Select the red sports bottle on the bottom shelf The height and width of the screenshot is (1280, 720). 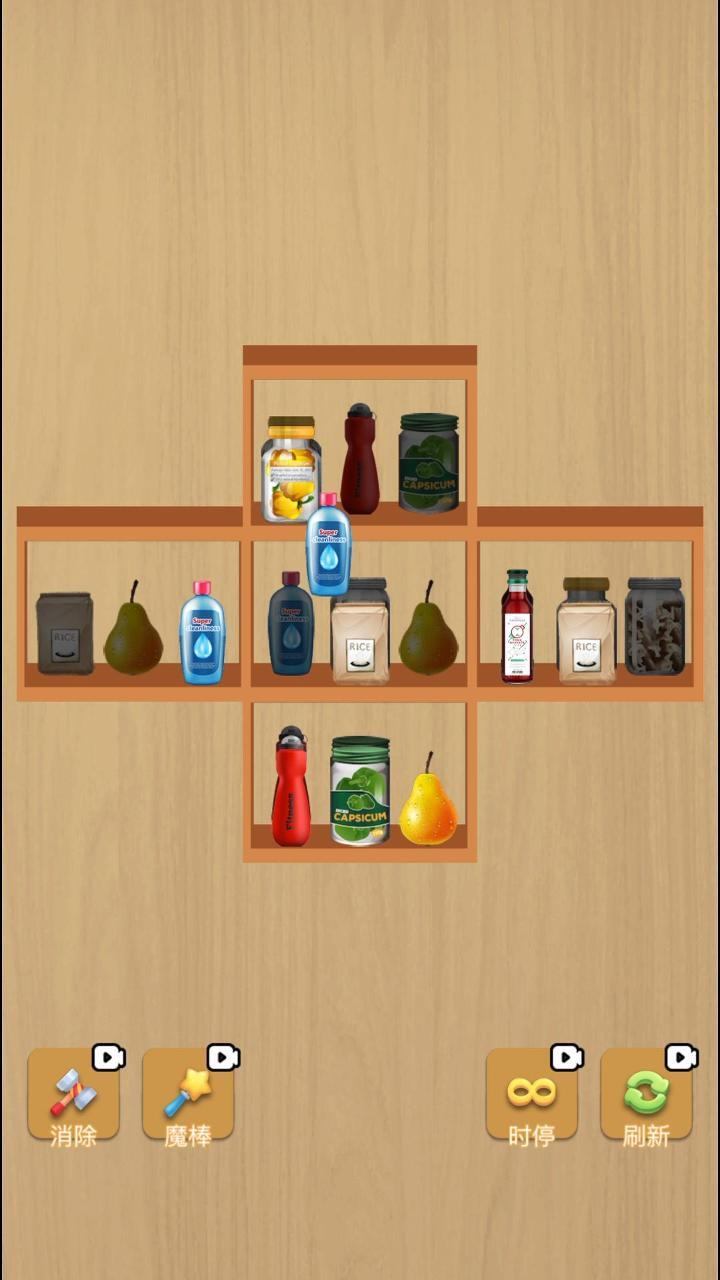291,788
